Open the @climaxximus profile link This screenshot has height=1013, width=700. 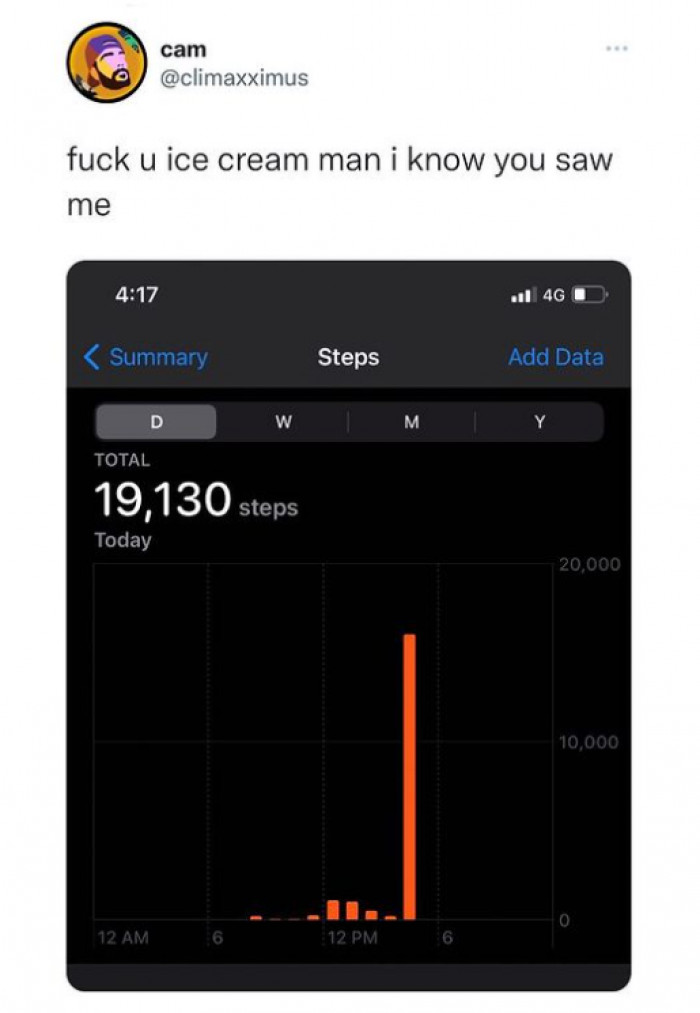[234, 78]
